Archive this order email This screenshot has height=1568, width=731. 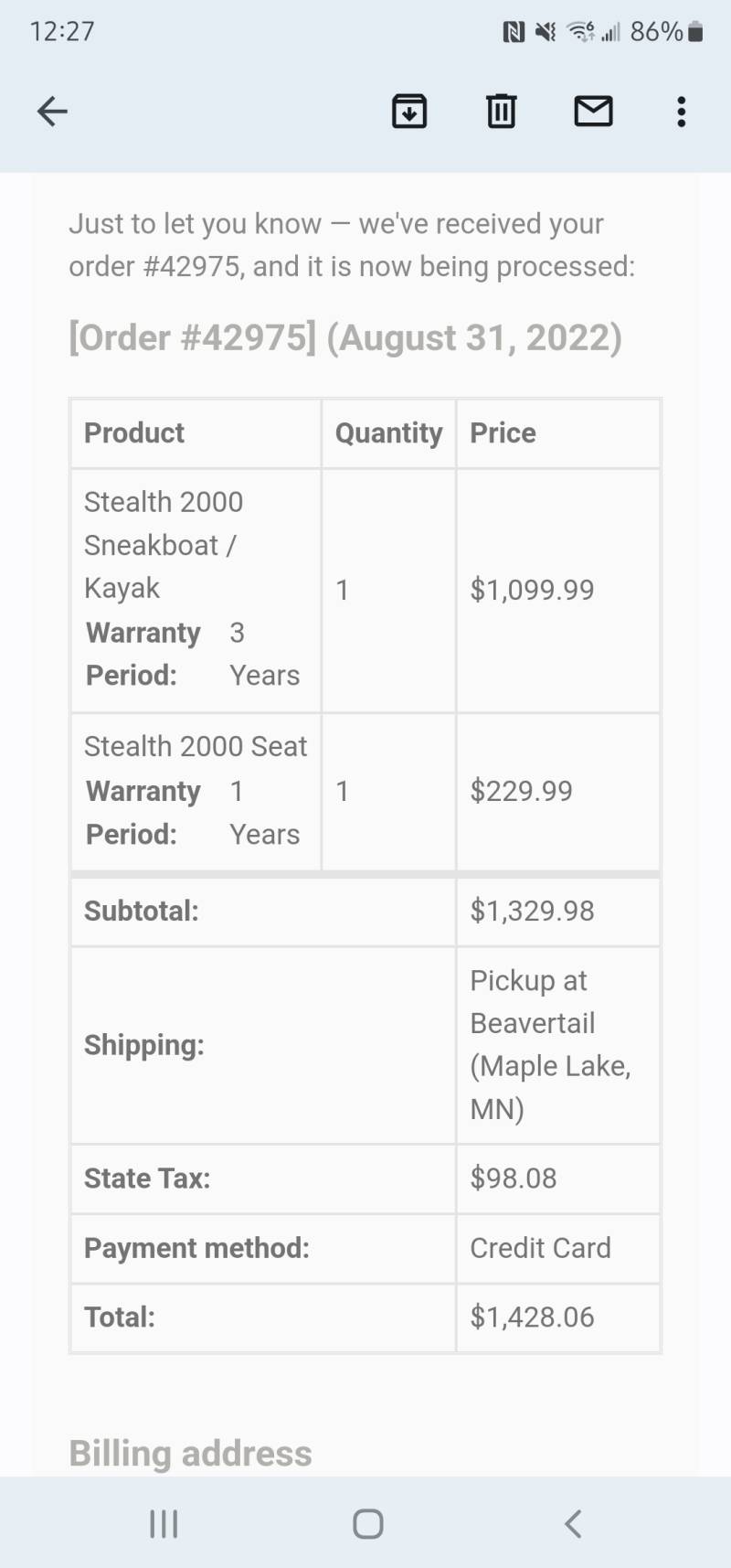(x=409, y=112)
